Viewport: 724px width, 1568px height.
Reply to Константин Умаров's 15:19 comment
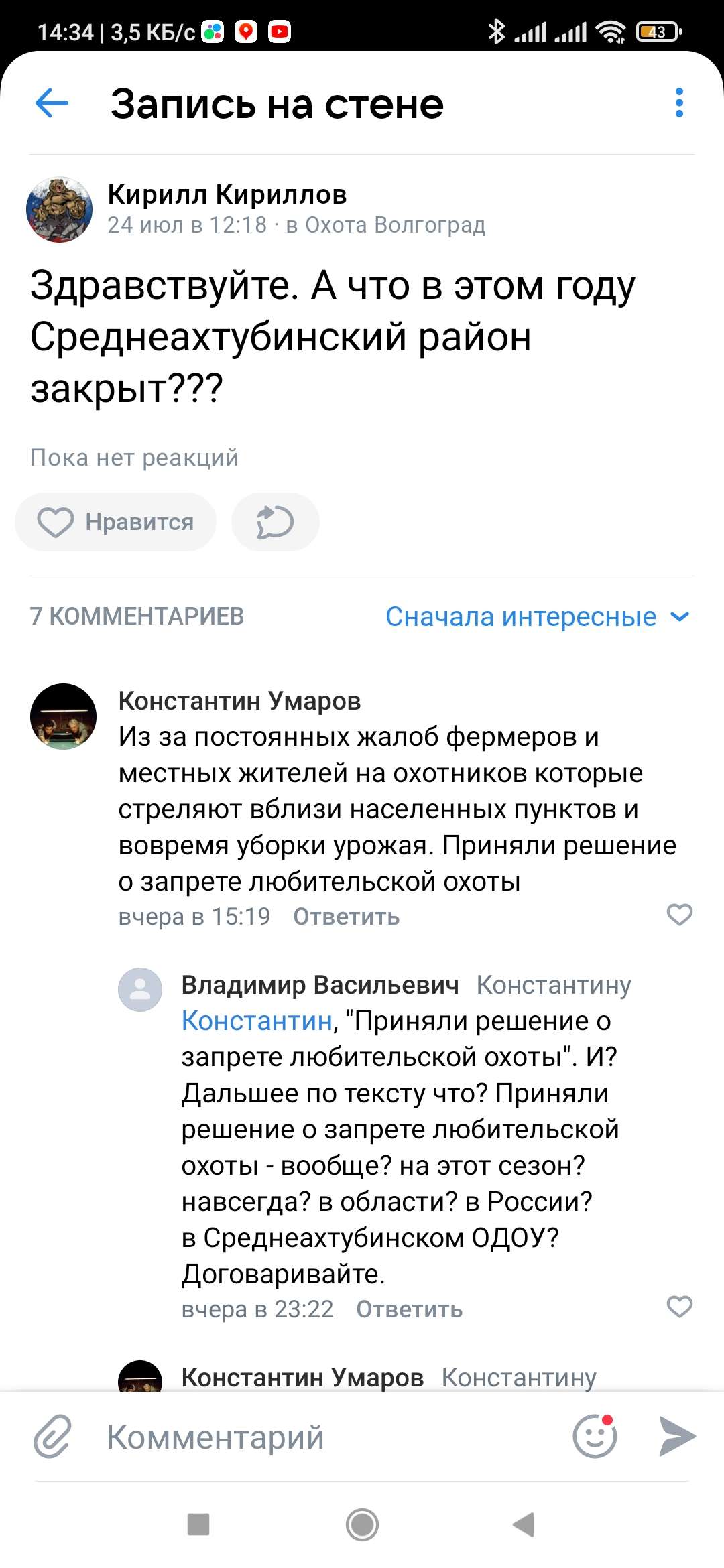tap(346, 917)
